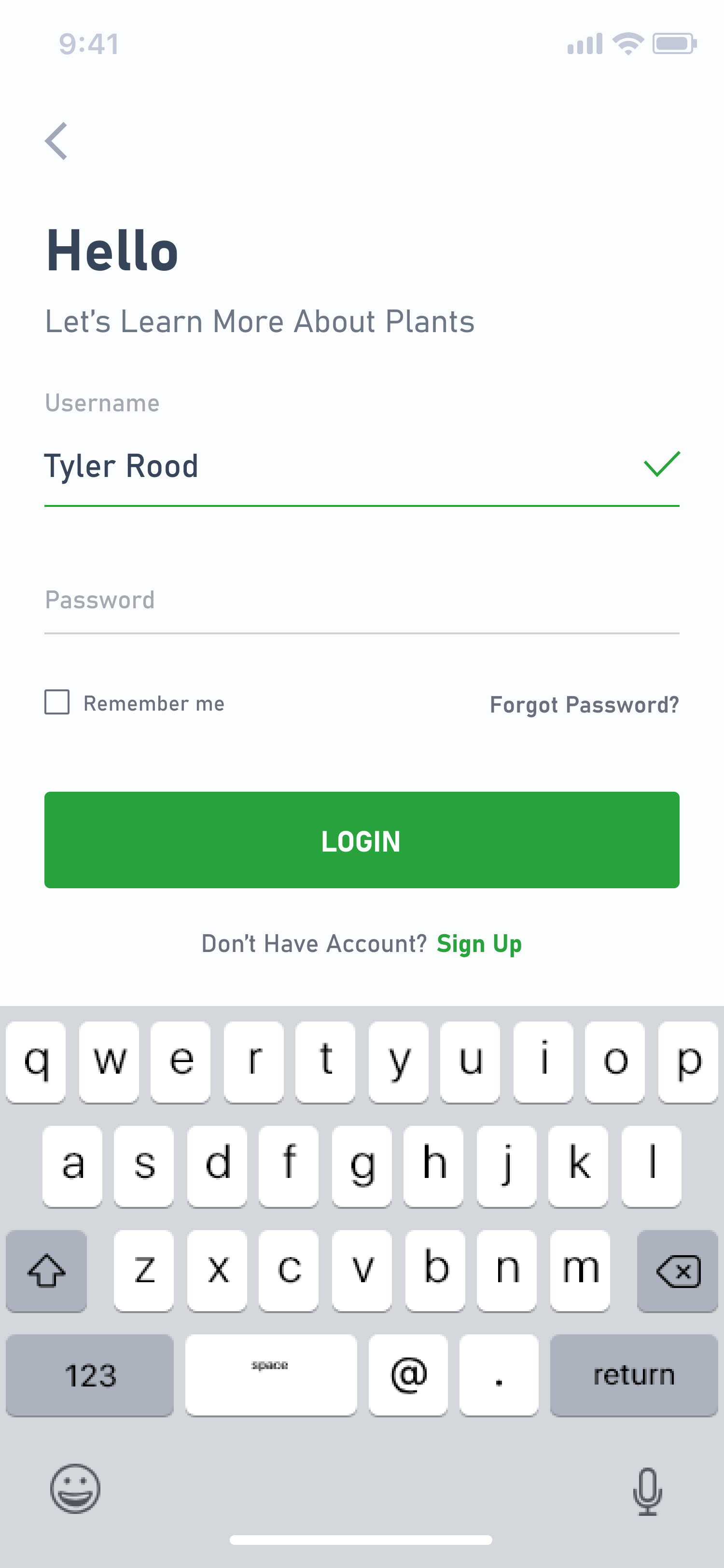This screenshot has height=1568, width=724.
Task: Type the @ key
Action: [x=408, y=1375]
